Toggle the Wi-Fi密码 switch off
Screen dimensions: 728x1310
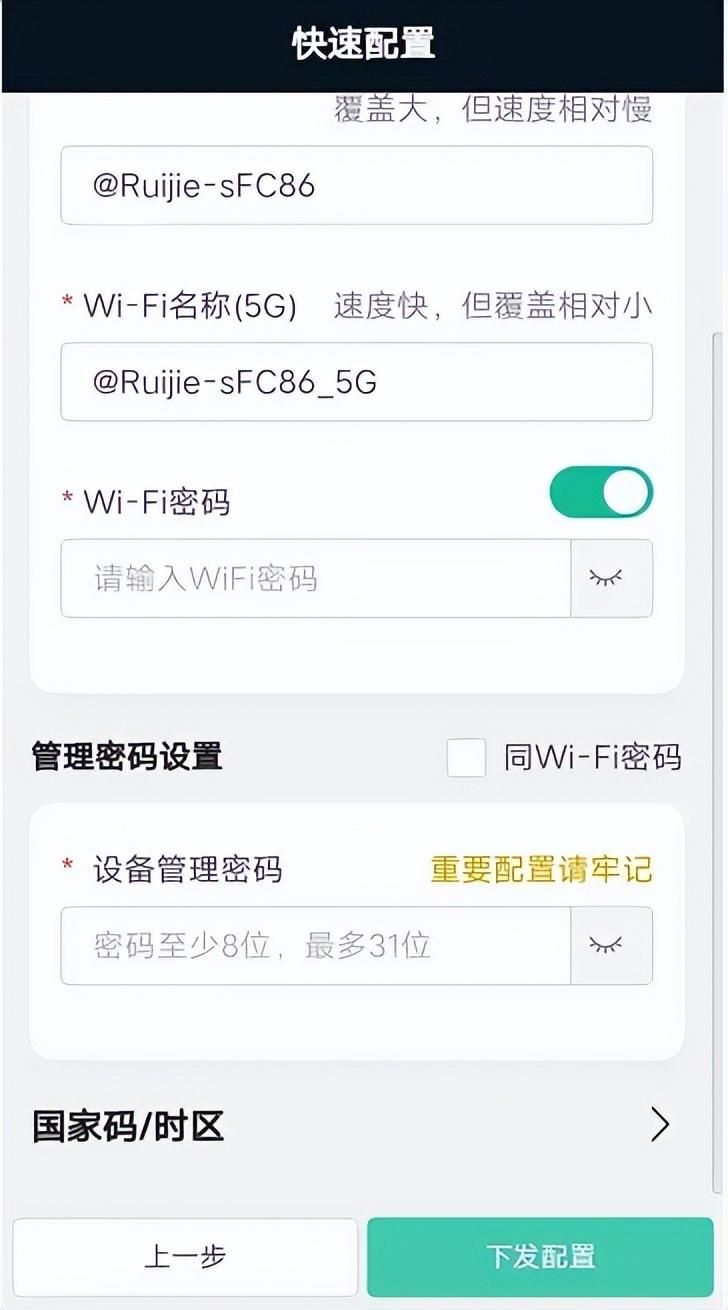tap(601, 493)
